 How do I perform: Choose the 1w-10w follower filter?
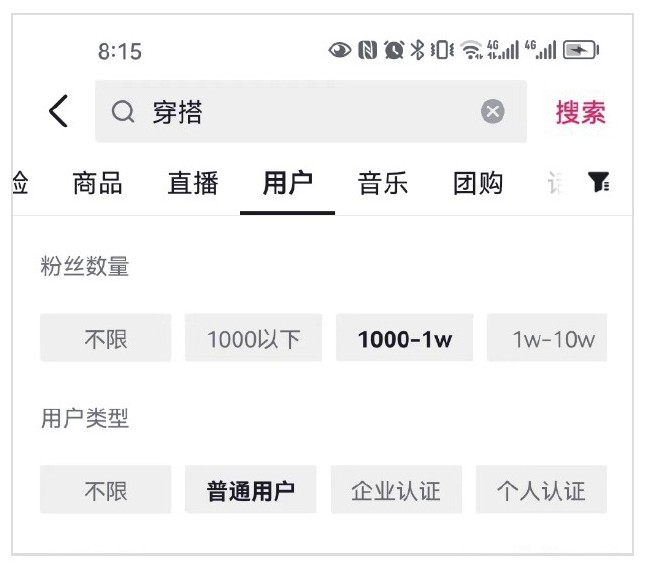tap(549, 339)
